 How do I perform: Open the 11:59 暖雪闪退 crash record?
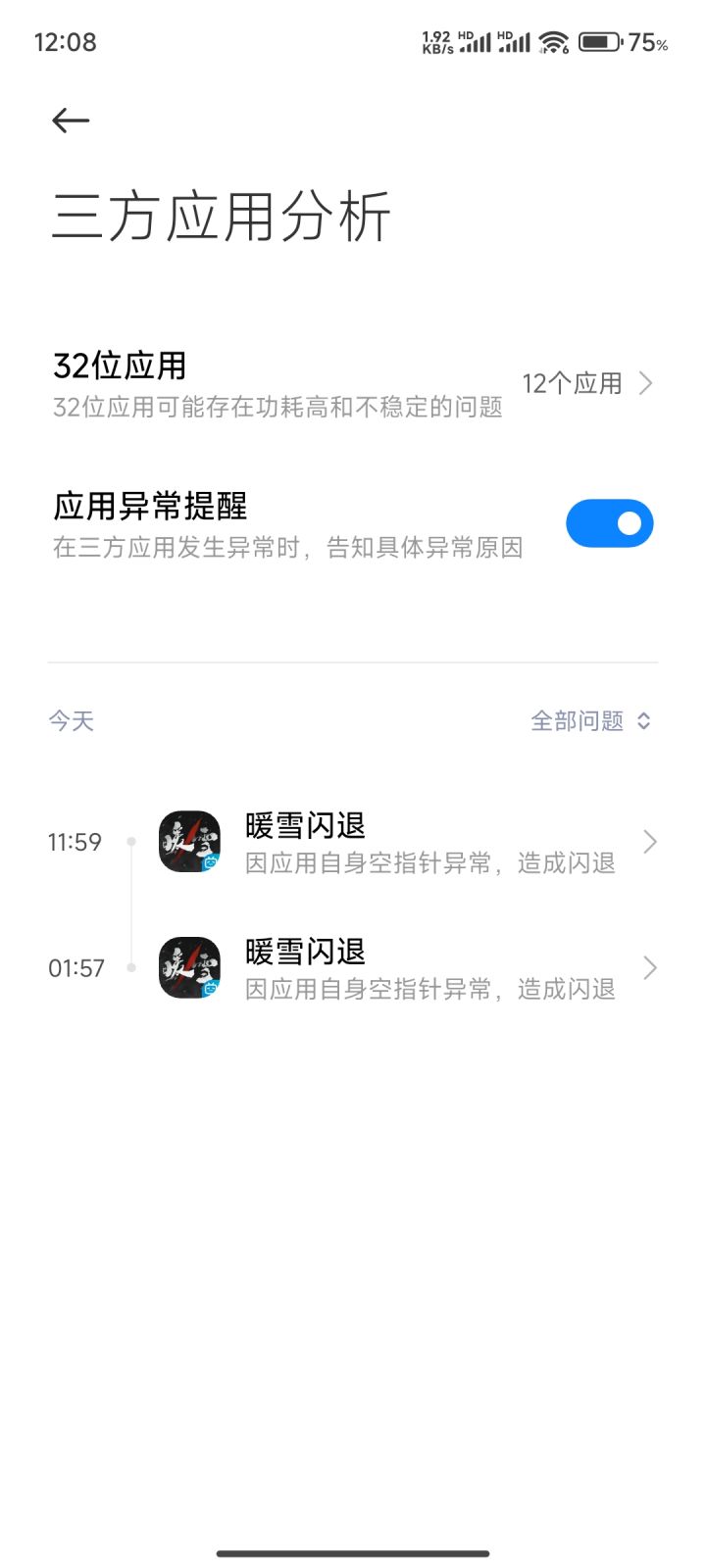pos(353,843)
